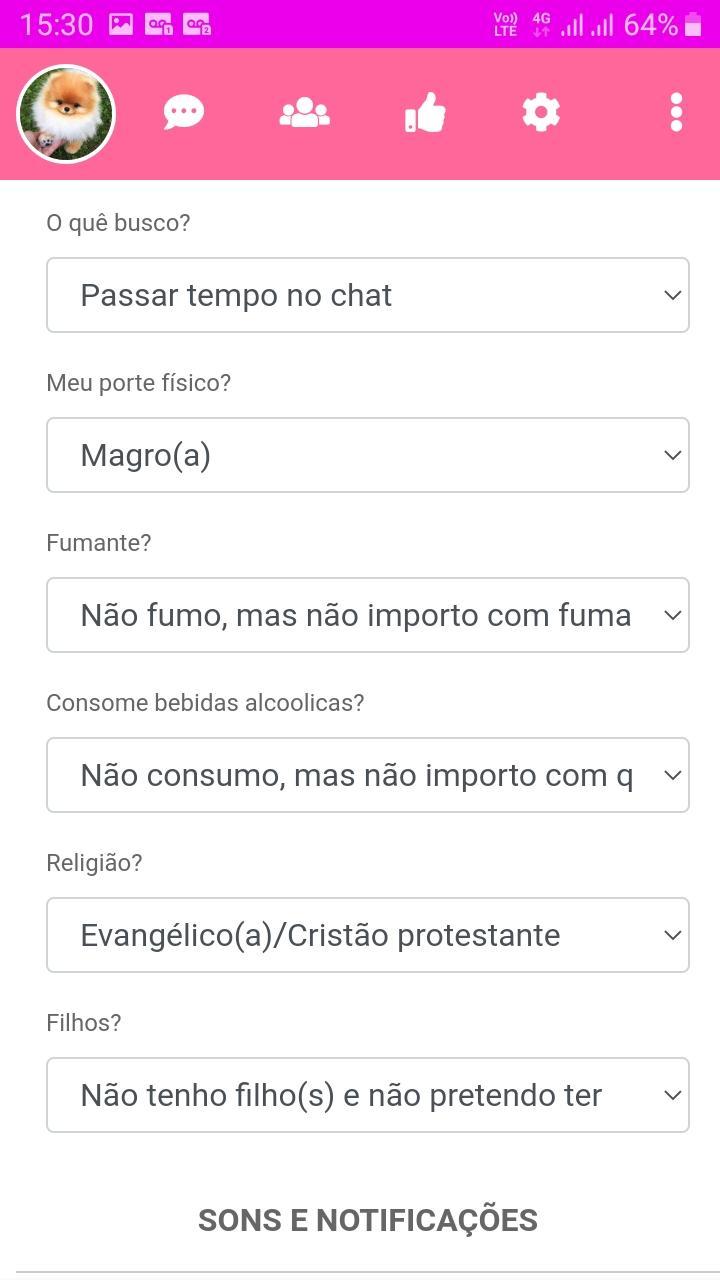The height and width of the screenshot is (1280, 720).
Task: Open the 'Religião?' dropdown
Action: click(x=368, y=935)
